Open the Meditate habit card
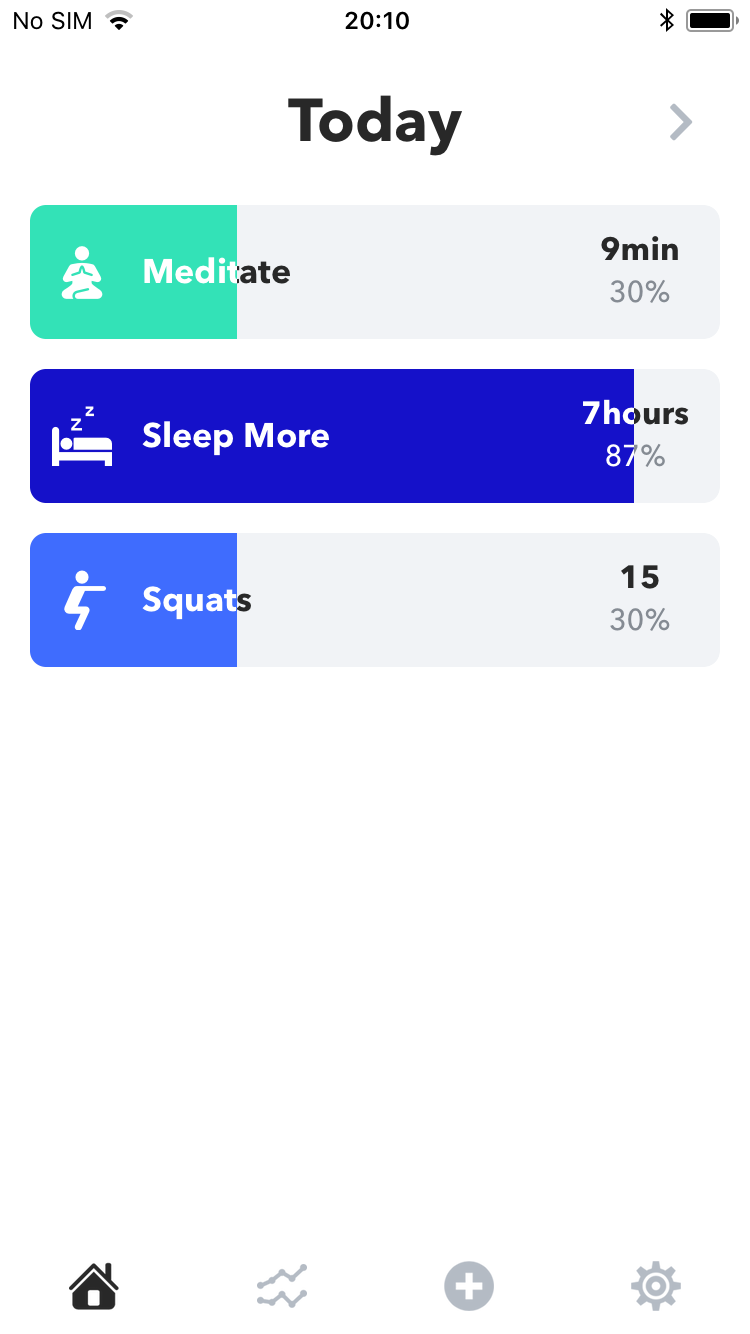The width and height of the screenshot is (750, 1334). coord(375,272)
